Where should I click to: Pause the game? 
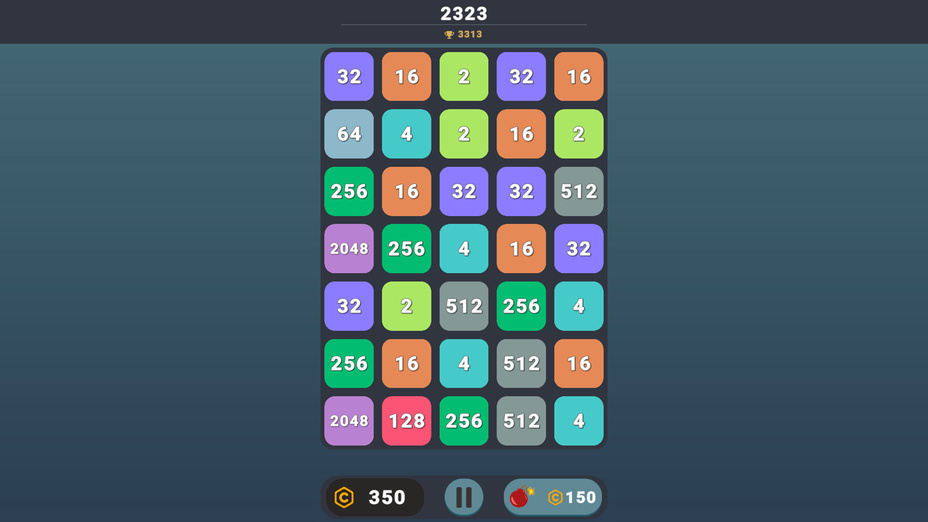pos(463,497)
